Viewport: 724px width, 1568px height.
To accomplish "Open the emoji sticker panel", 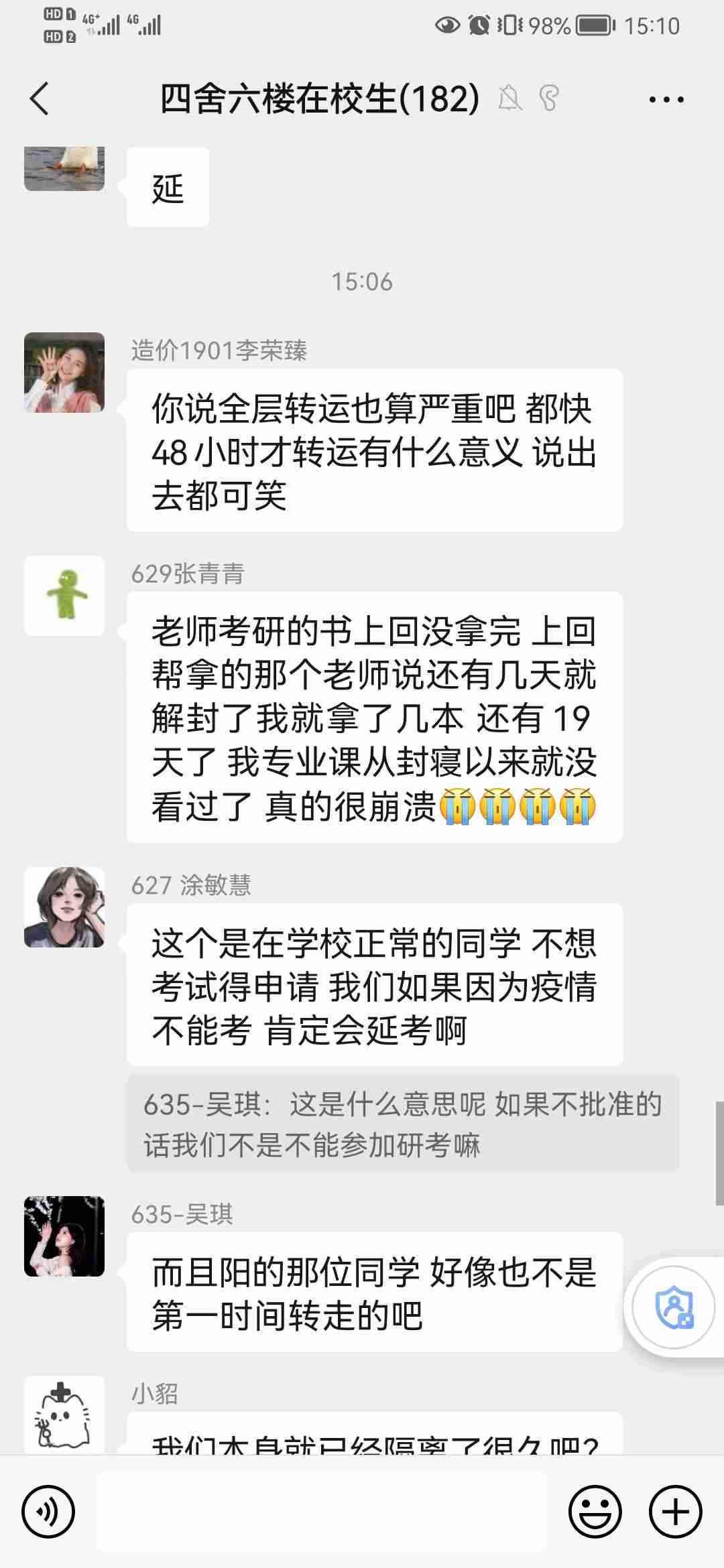I will 595,1512.
